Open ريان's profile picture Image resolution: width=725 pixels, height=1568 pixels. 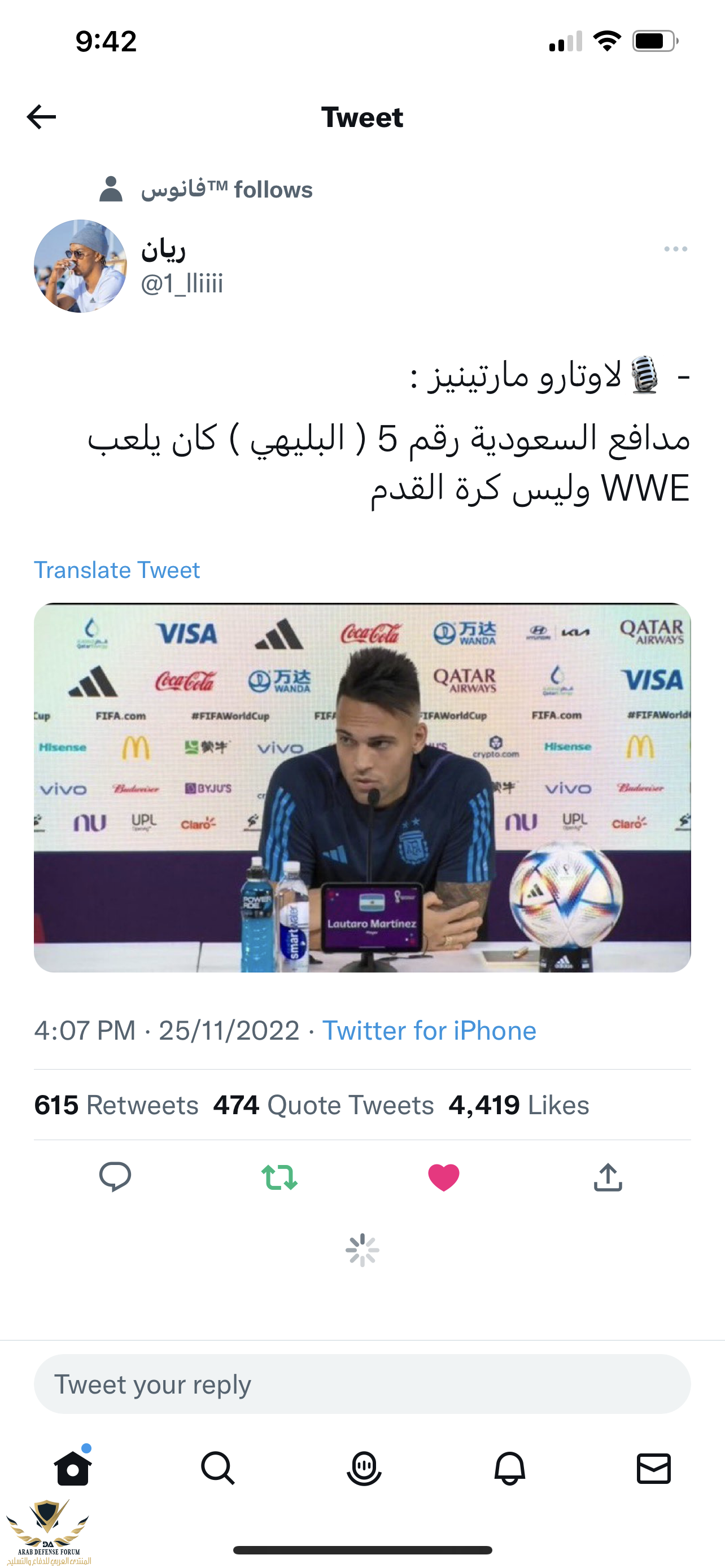[x=80, y=266]
